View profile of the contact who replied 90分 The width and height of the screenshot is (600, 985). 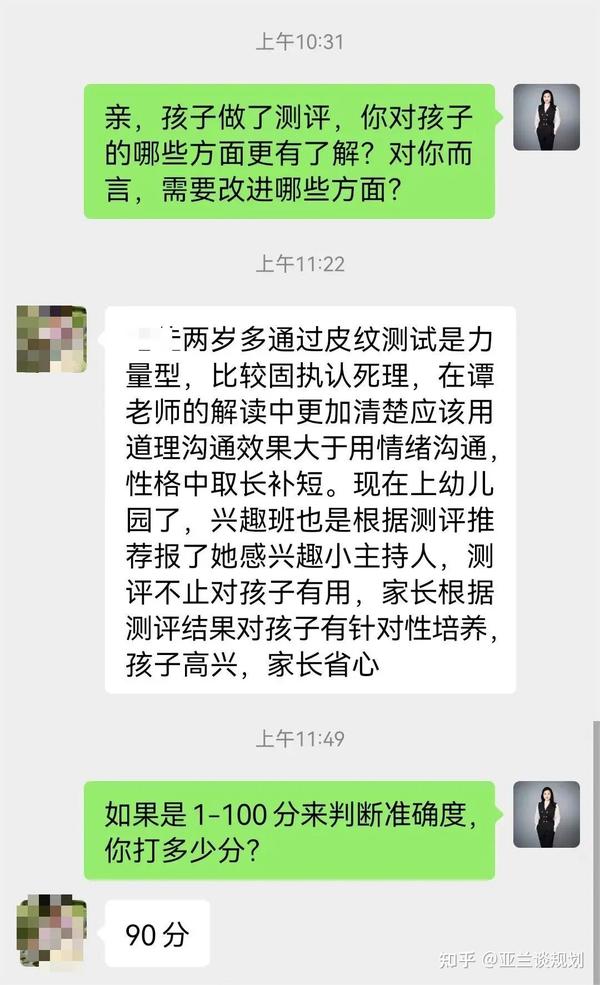[x=52, y=930]
